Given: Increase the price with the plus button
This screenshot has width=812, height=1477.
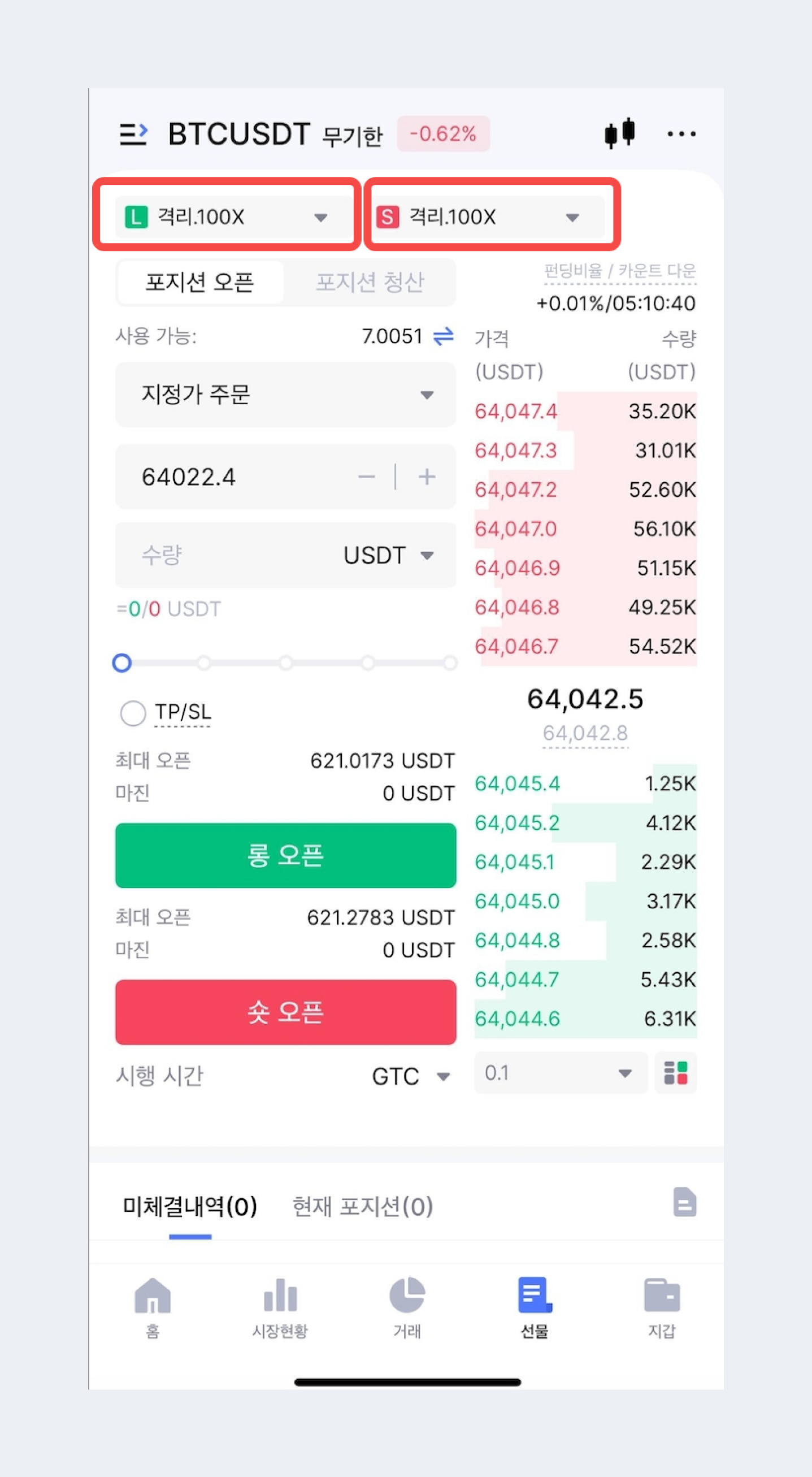Looking at the screenshot, I should [427, 477].
